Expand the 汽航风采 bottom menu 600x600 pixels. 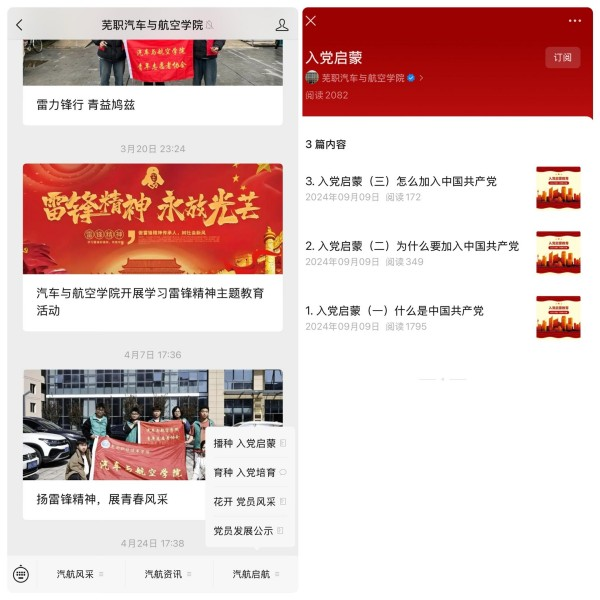click(80, 574)
